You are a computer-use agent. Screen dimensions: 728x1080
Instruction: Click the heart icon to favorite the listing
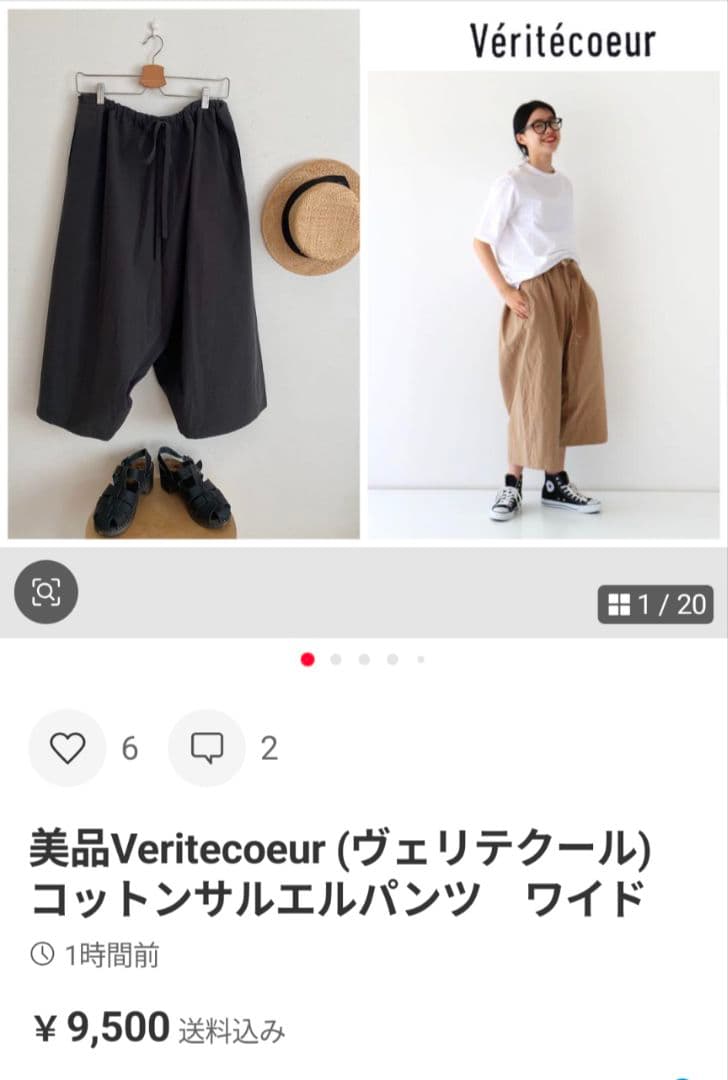tap(66, 748)
